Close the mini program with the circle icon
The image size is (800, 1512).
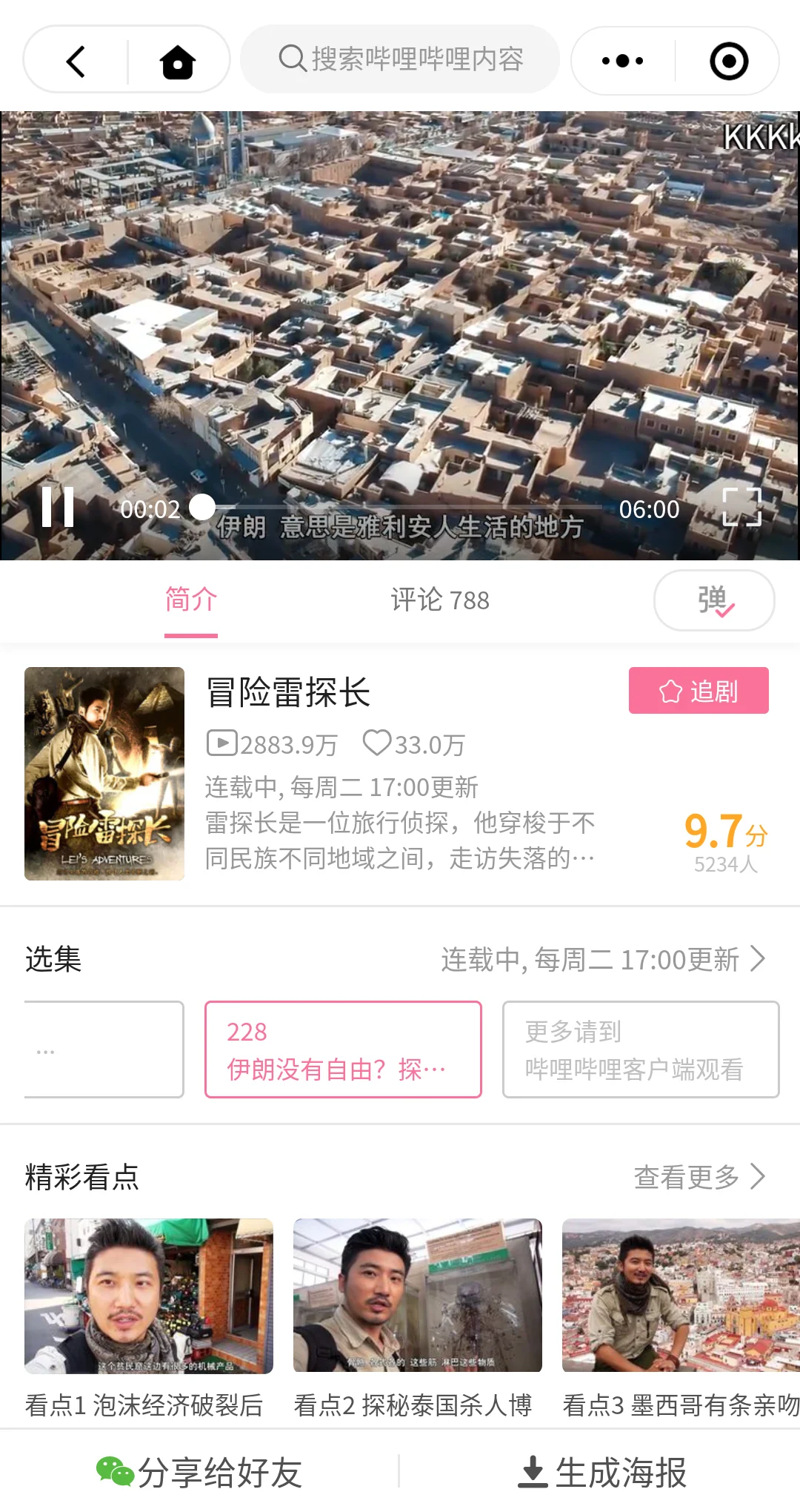pos(729,61)
